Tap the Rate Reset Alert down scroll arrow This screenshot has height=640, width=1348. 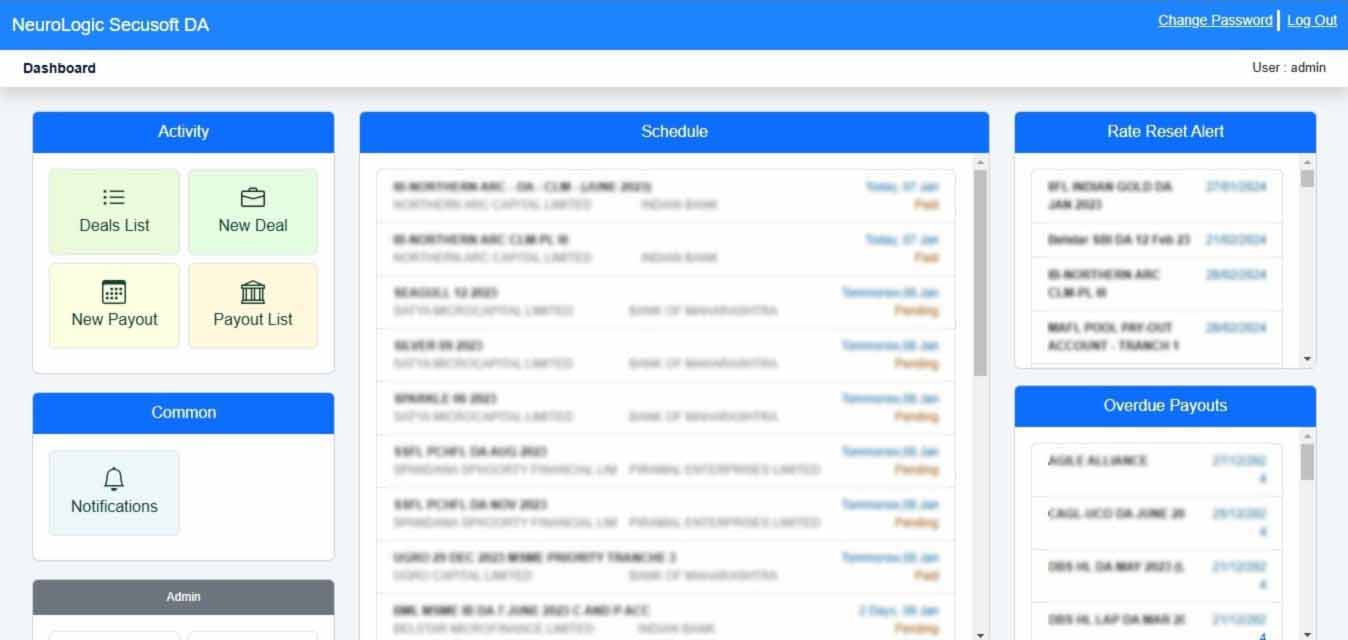click(x=1307, y=359)
